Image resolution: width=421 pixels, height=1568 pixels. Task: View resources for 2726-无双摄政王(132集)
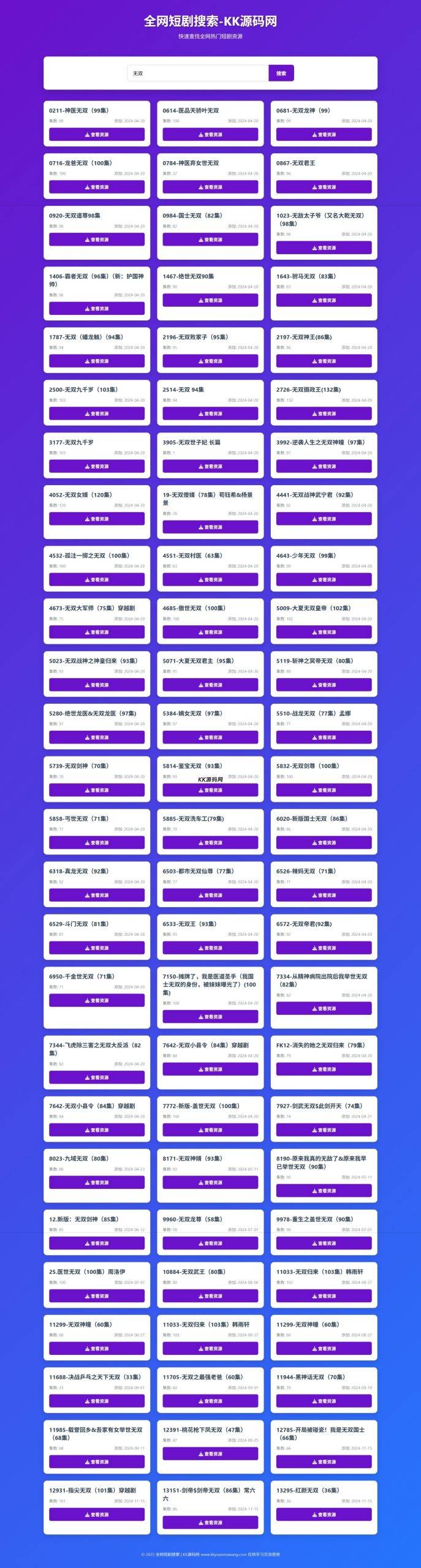324,413
